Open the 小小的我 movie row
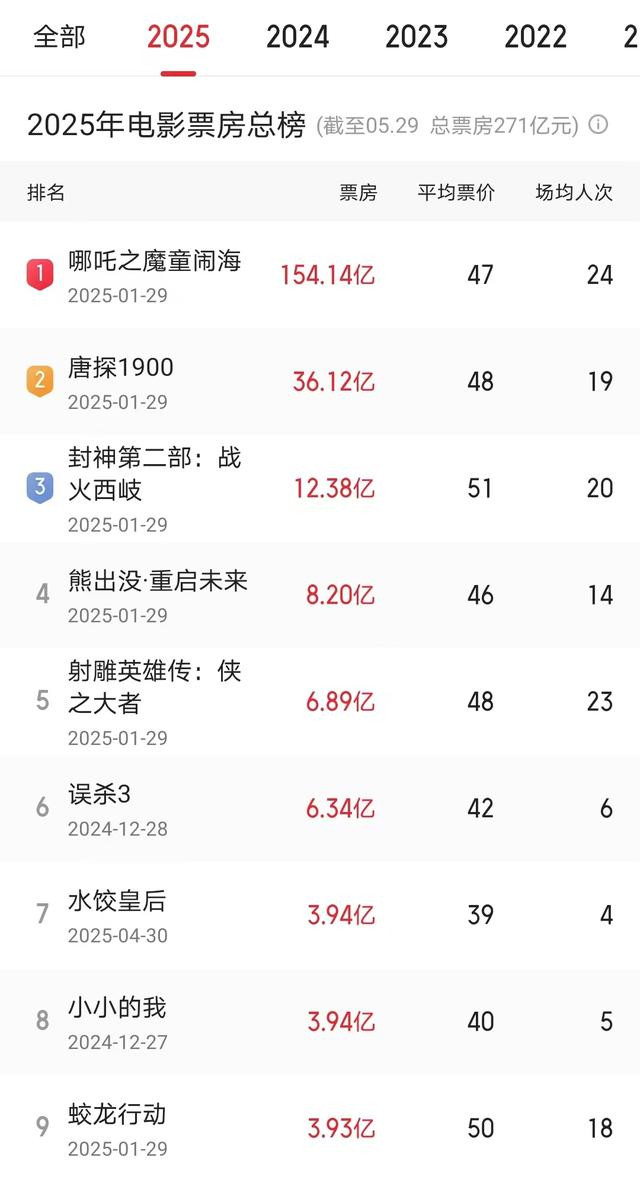Viewport: 640px width, 1180px height. tap(320, 1022)
